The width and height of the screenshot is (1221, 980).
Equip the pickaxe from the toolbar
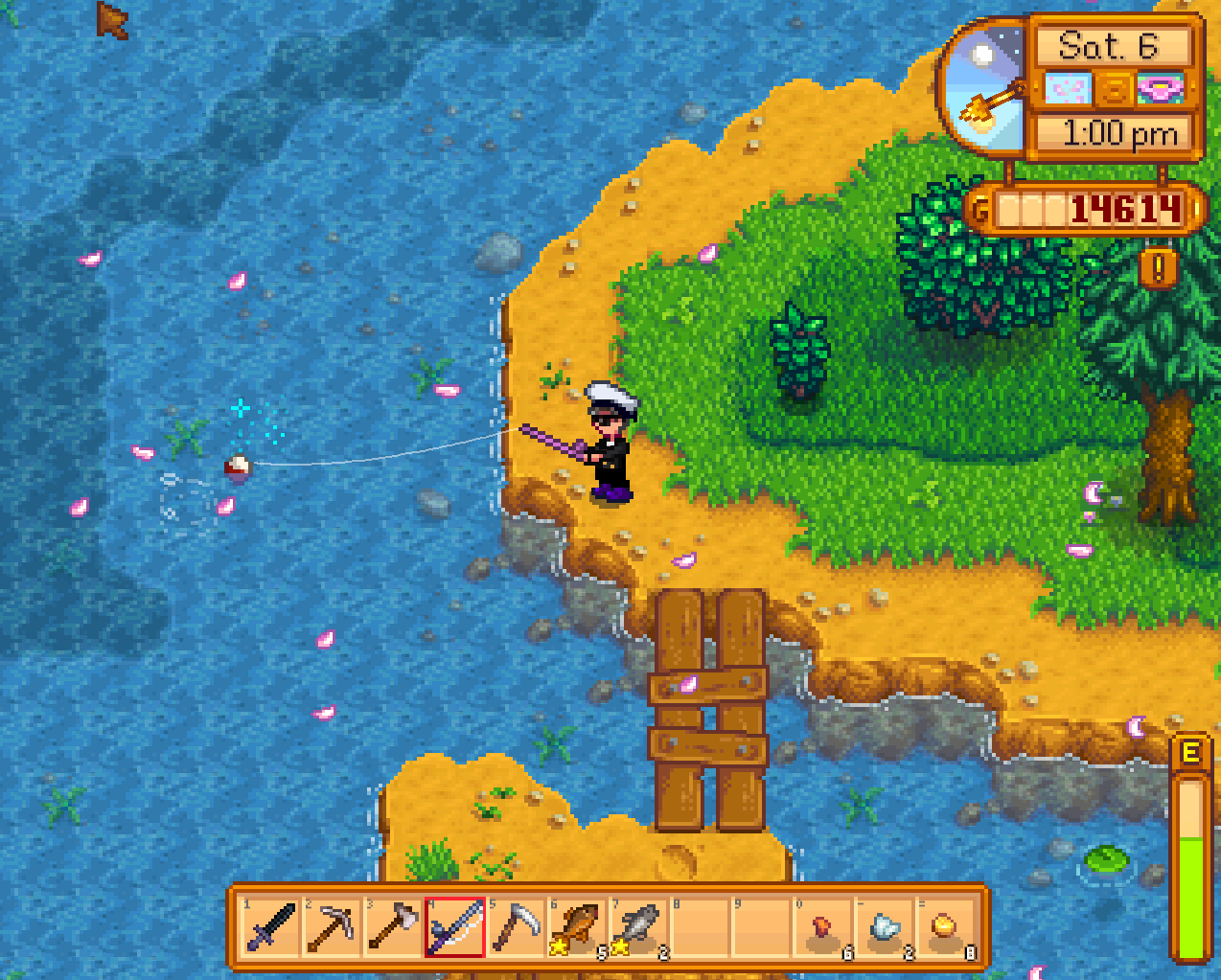[331, 928]
